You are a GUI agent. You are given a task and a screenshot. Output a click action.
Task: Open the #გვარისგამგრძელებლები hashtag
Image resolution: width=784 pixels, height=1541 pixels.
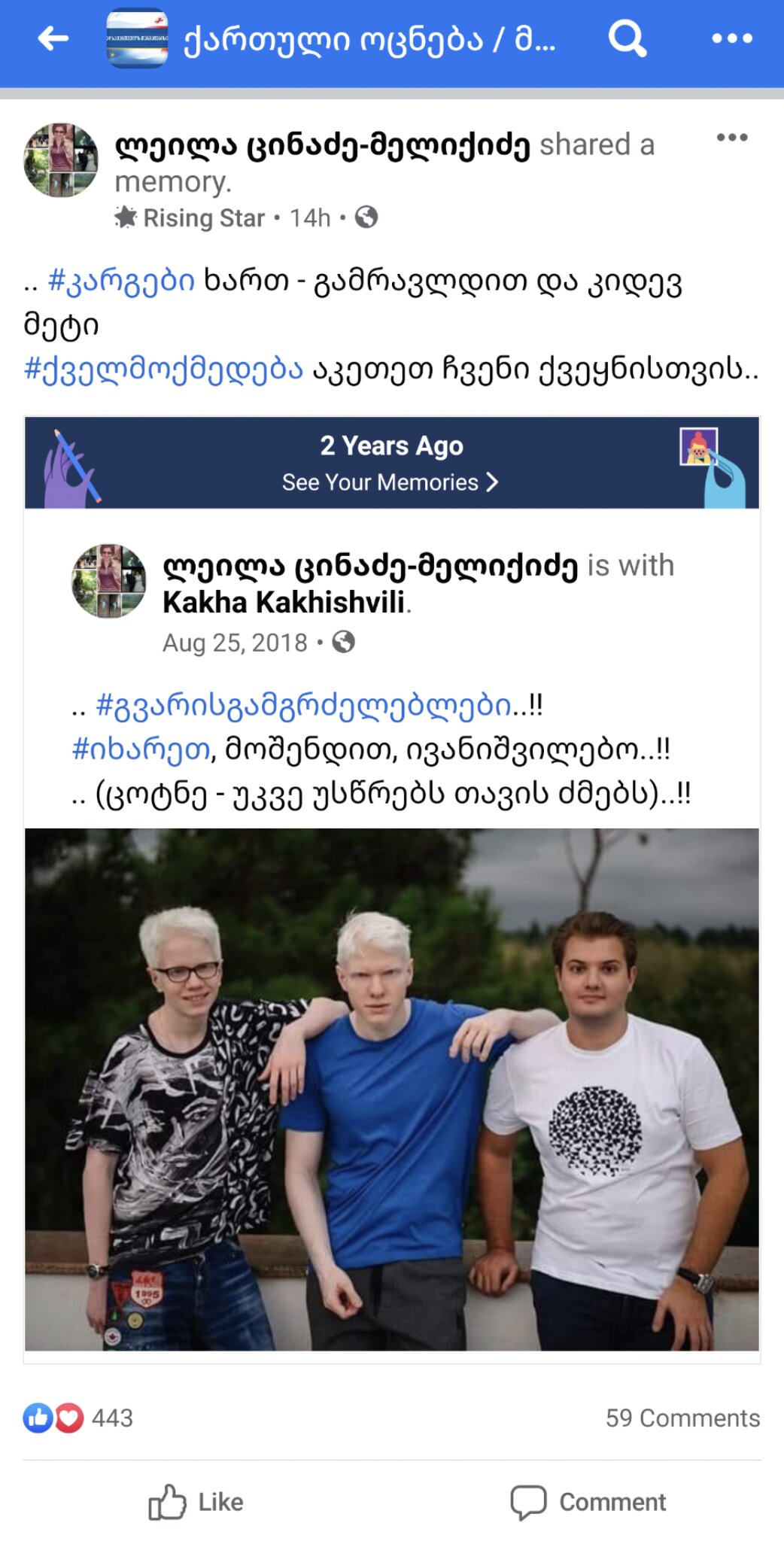tap(304, 705)
